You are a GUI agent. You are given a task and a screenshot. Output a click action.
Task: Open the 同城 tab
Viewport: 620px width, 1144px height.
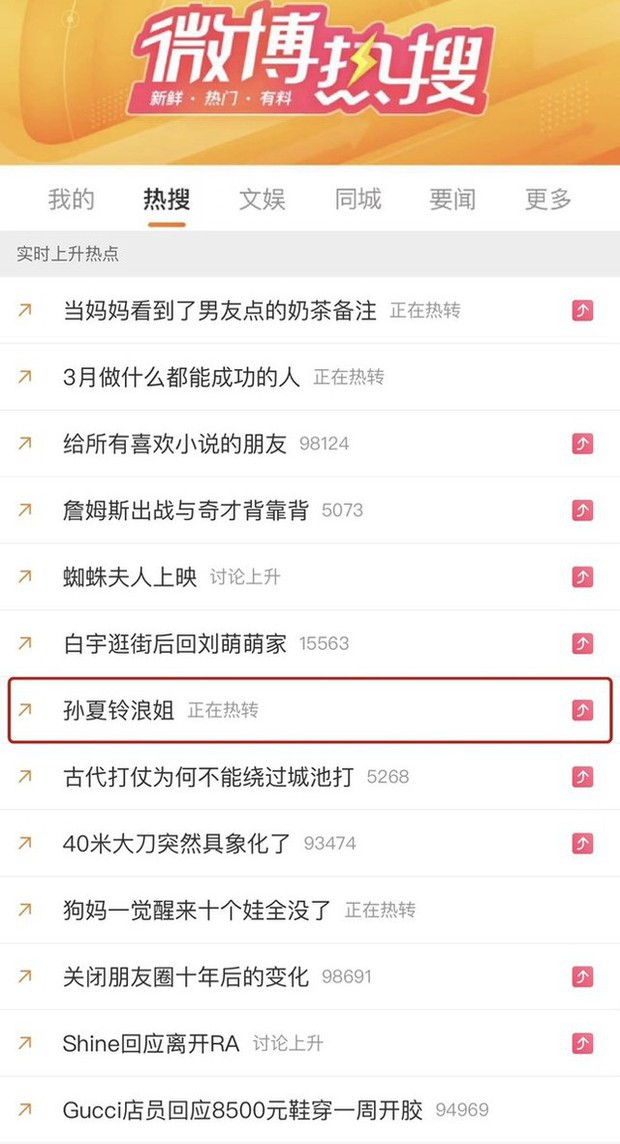[357, 199]
